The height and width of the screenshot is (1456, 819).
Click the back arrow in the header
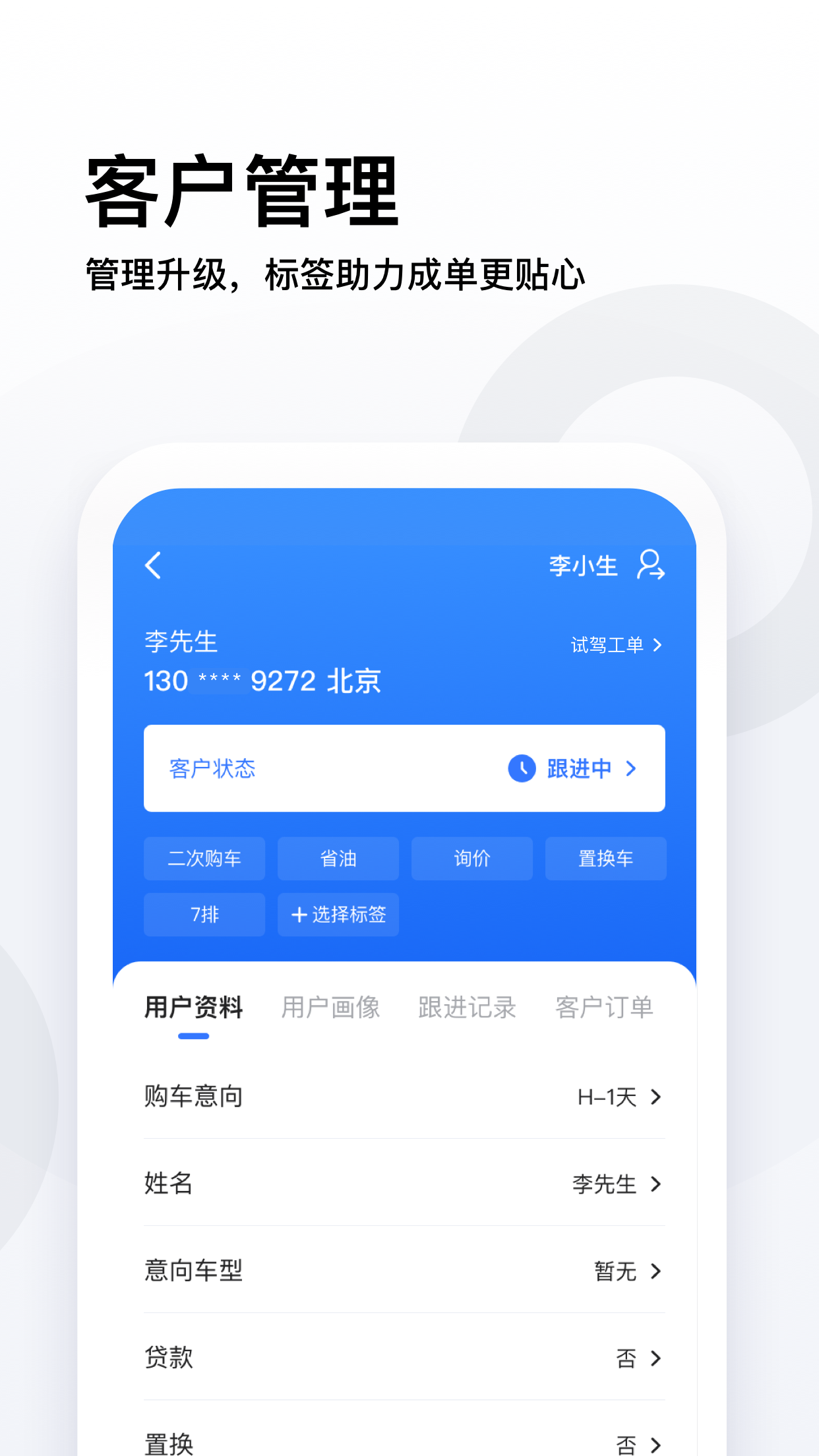153,566
